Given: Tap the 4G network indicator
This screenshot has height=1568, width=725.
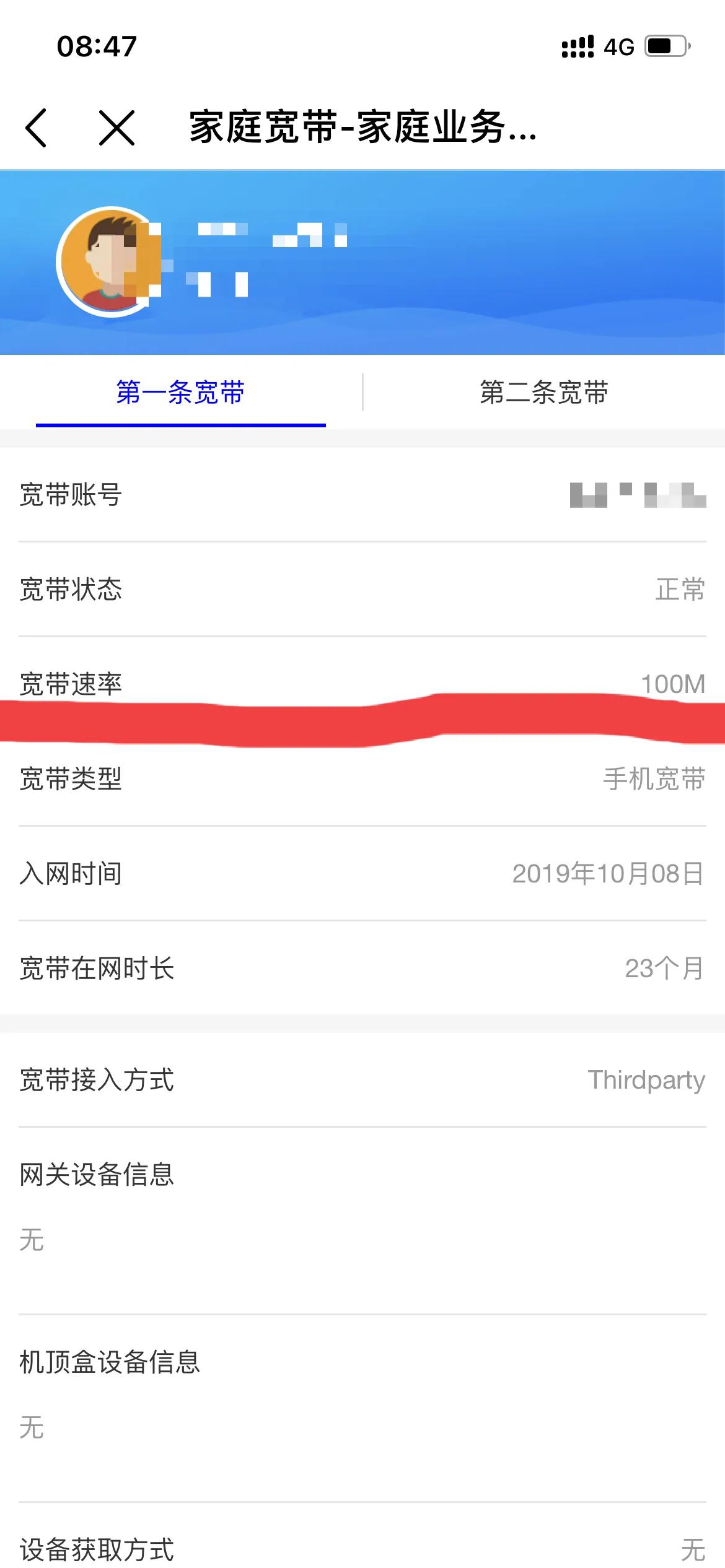Looking at the screenshot, I should 618,48.
